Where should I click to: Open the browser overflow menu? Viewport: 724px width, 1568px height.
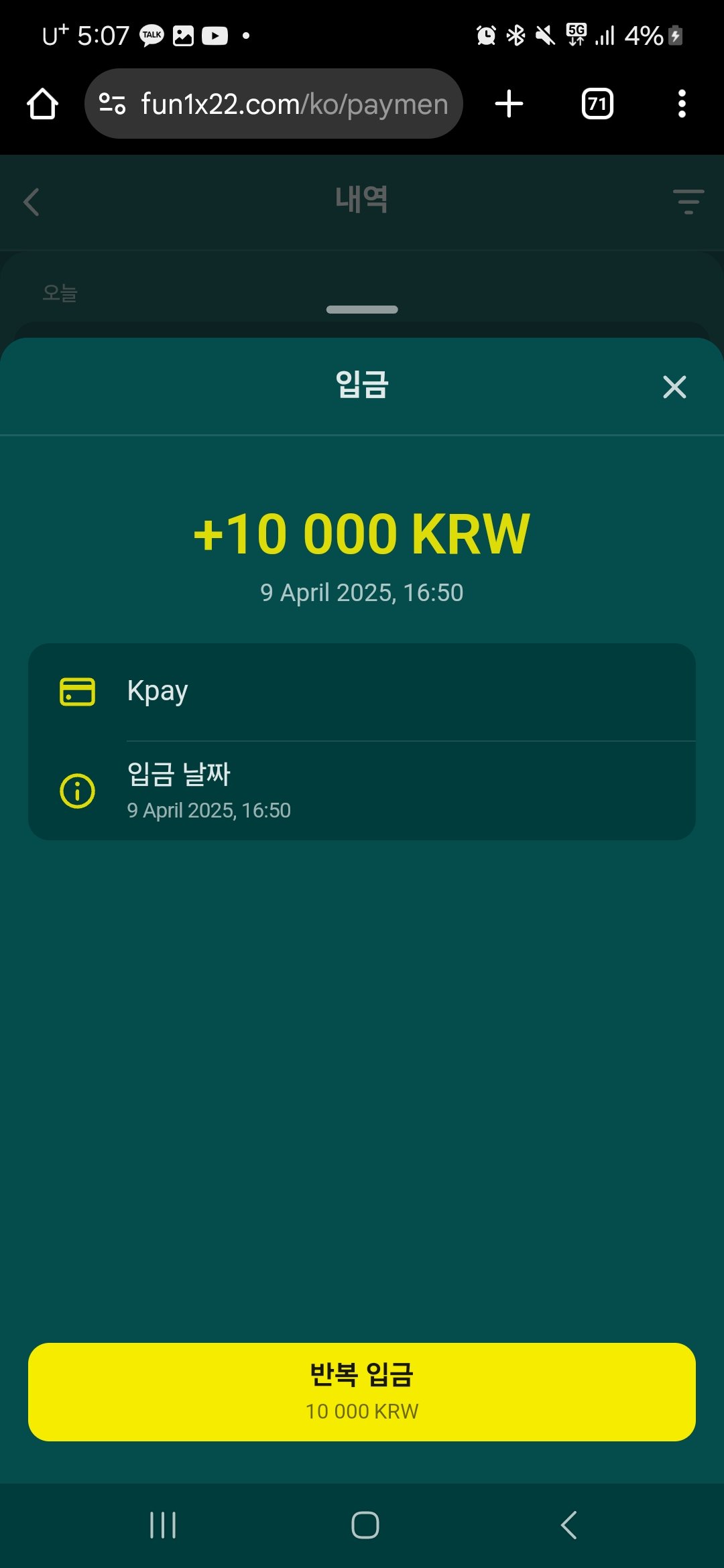click(x=682, y=104)
